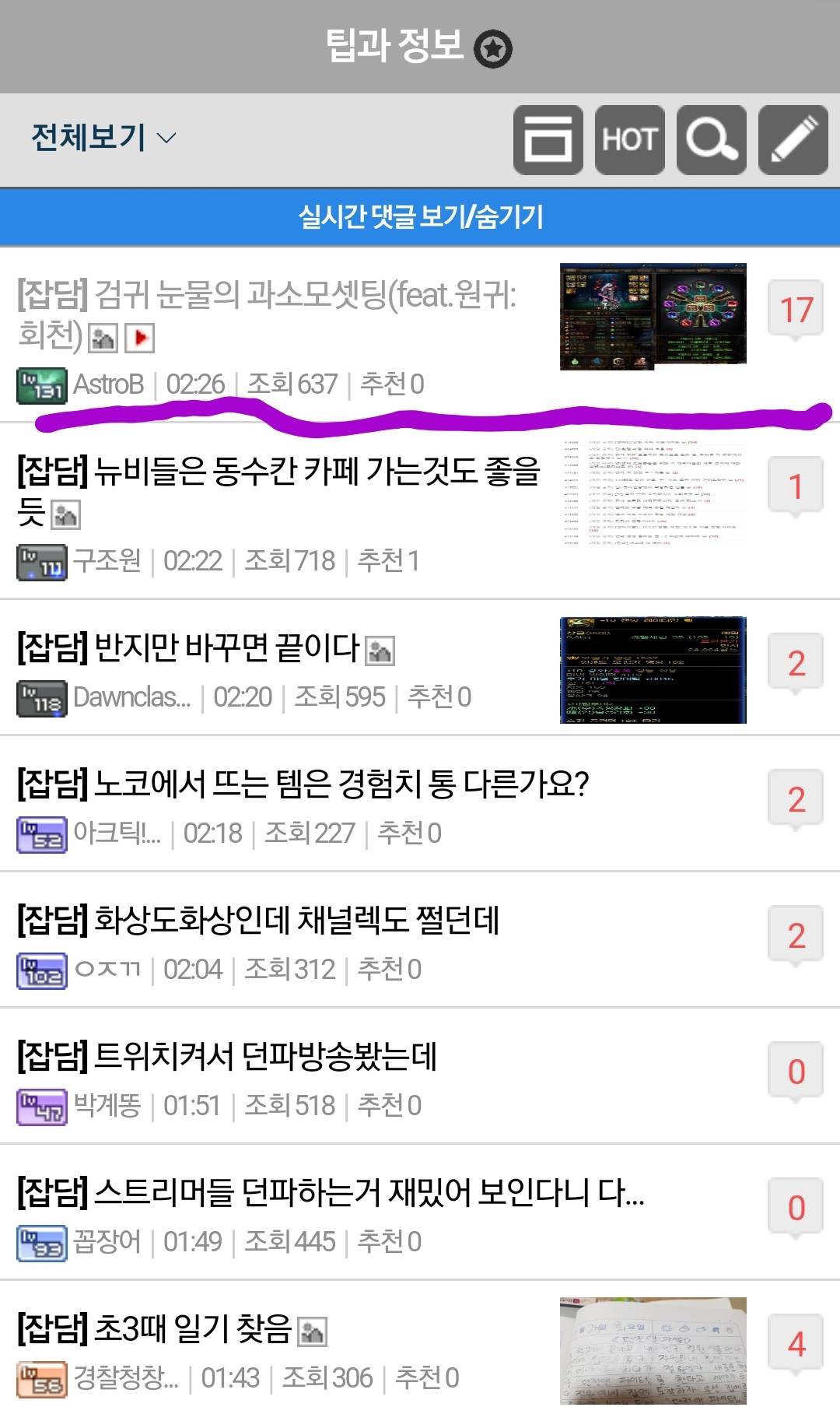Viewport: 840px width, 1407px height.
Task: Show HOT posts
Action: [629, 140]
